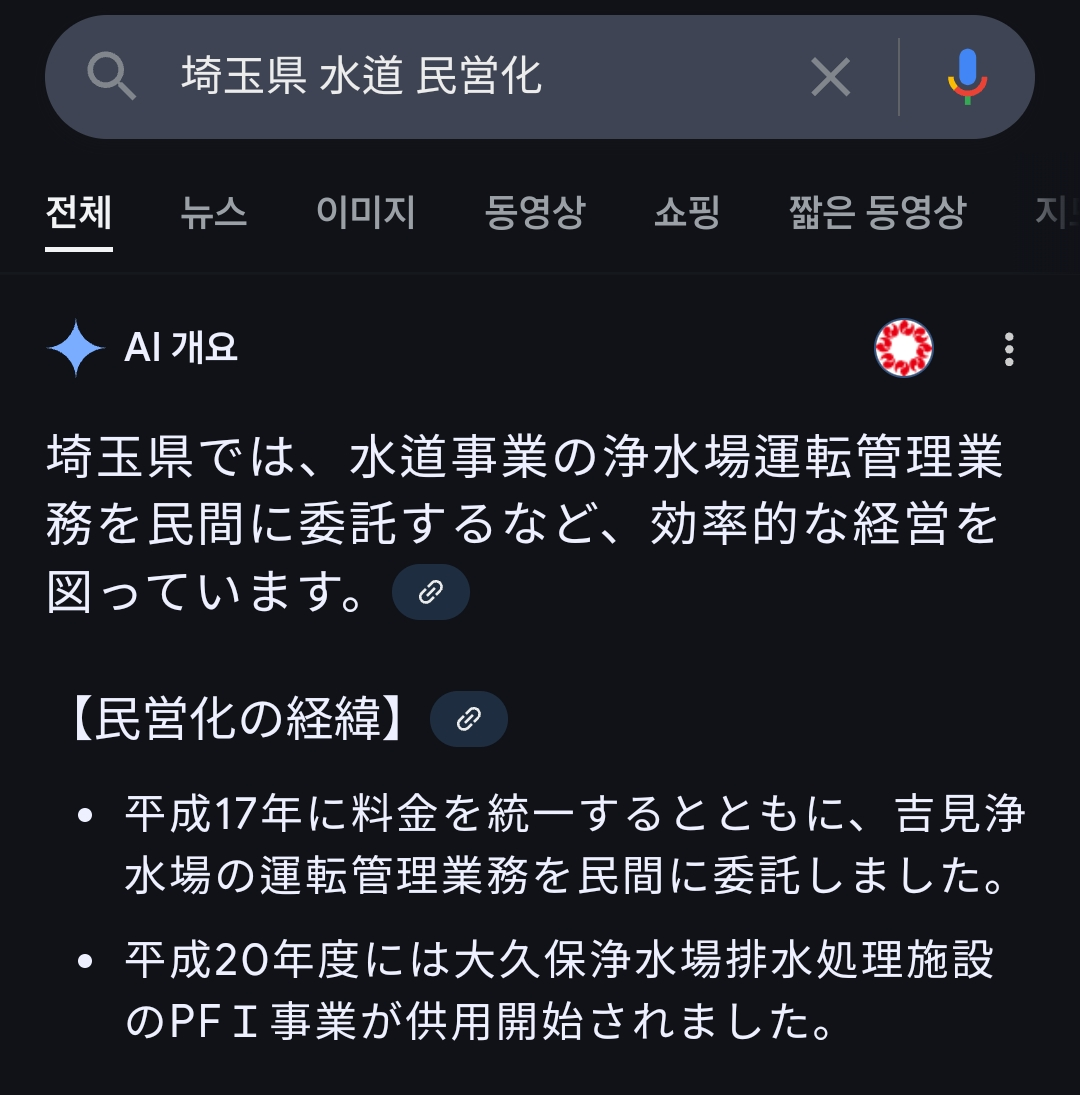Clear the search query text
The width and height of the screenshot is (1080, 1095).
(830, 77)
